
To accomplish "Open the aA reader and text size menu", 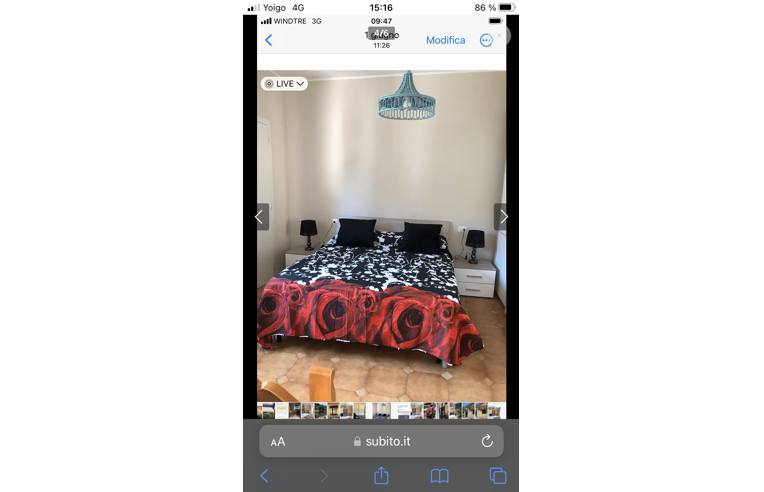I will (x=278, y=441).
